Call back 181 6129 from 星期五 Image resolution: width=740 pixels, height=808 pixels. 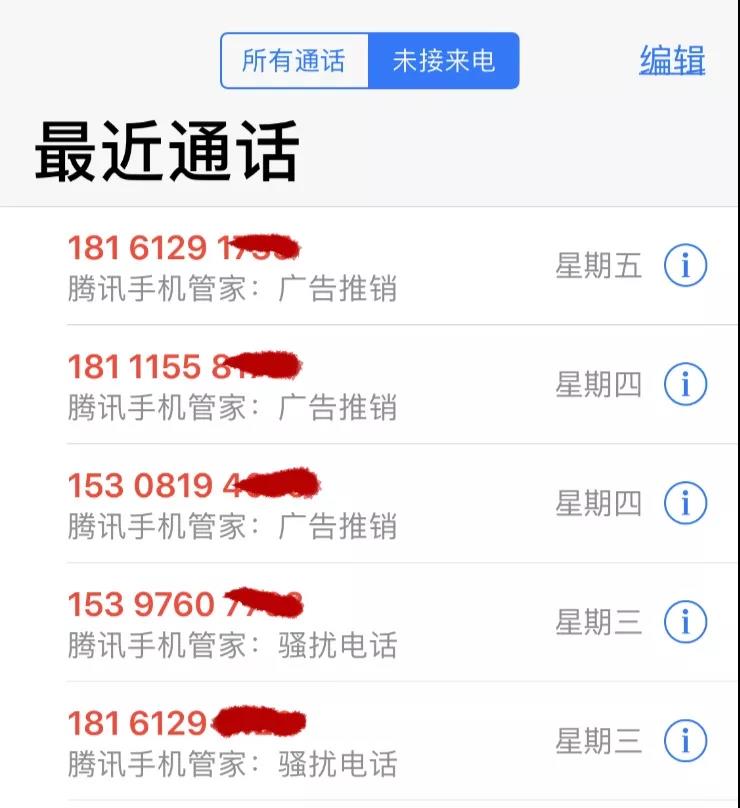(232, 267)
